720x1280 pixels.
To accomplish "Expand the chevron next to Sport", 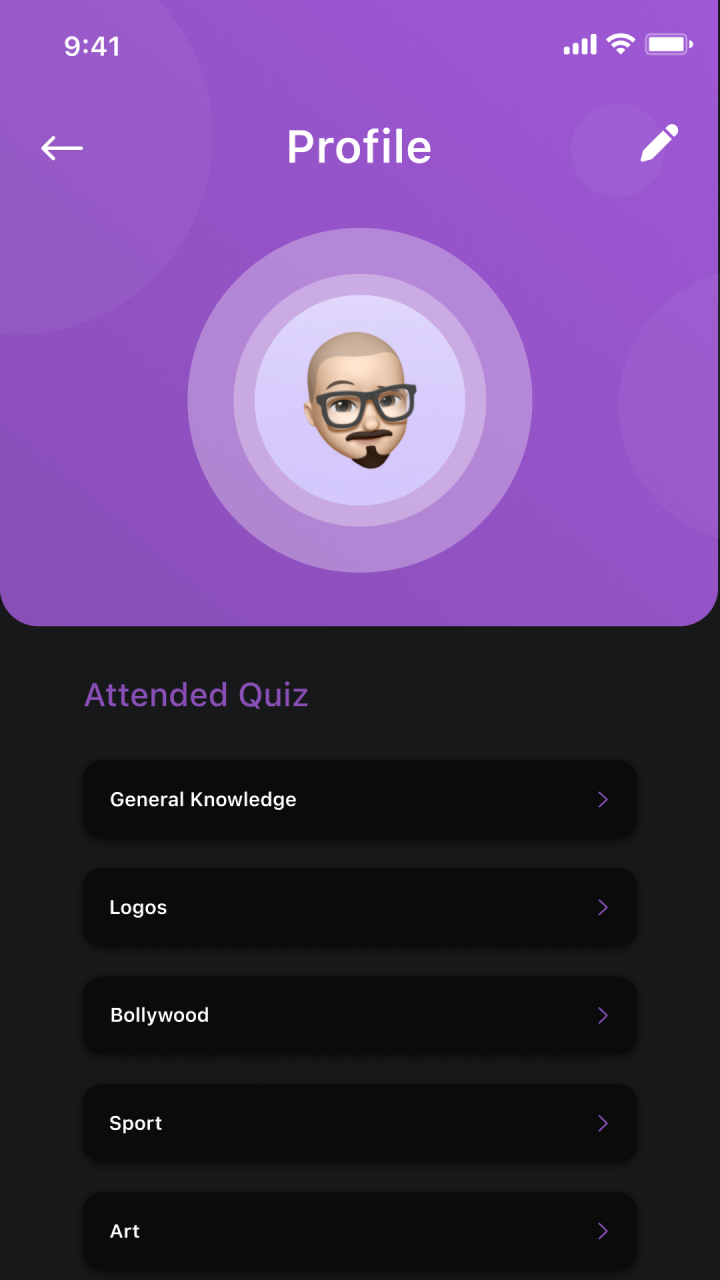I will (x=602, y=1123).
